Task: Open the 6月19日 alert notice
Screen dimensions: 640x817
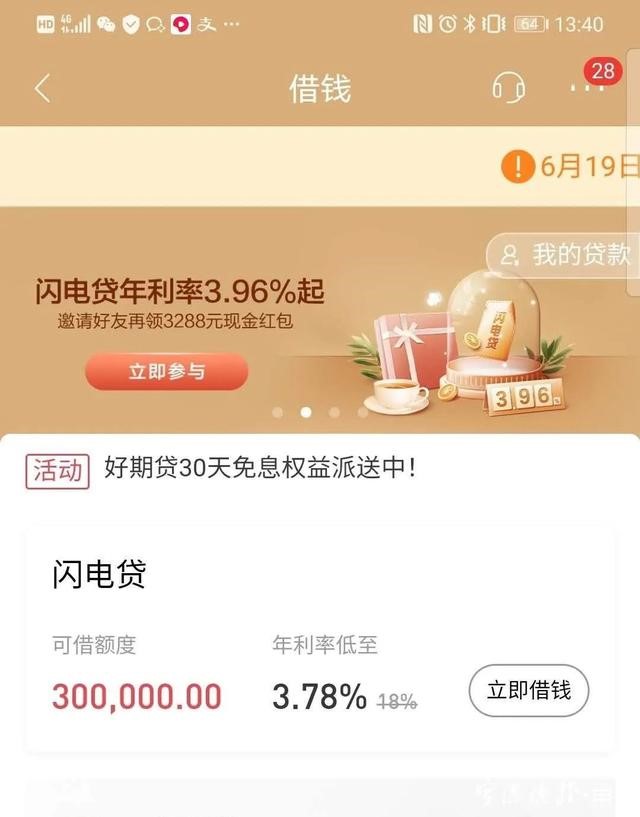Action: coord(572,166)
